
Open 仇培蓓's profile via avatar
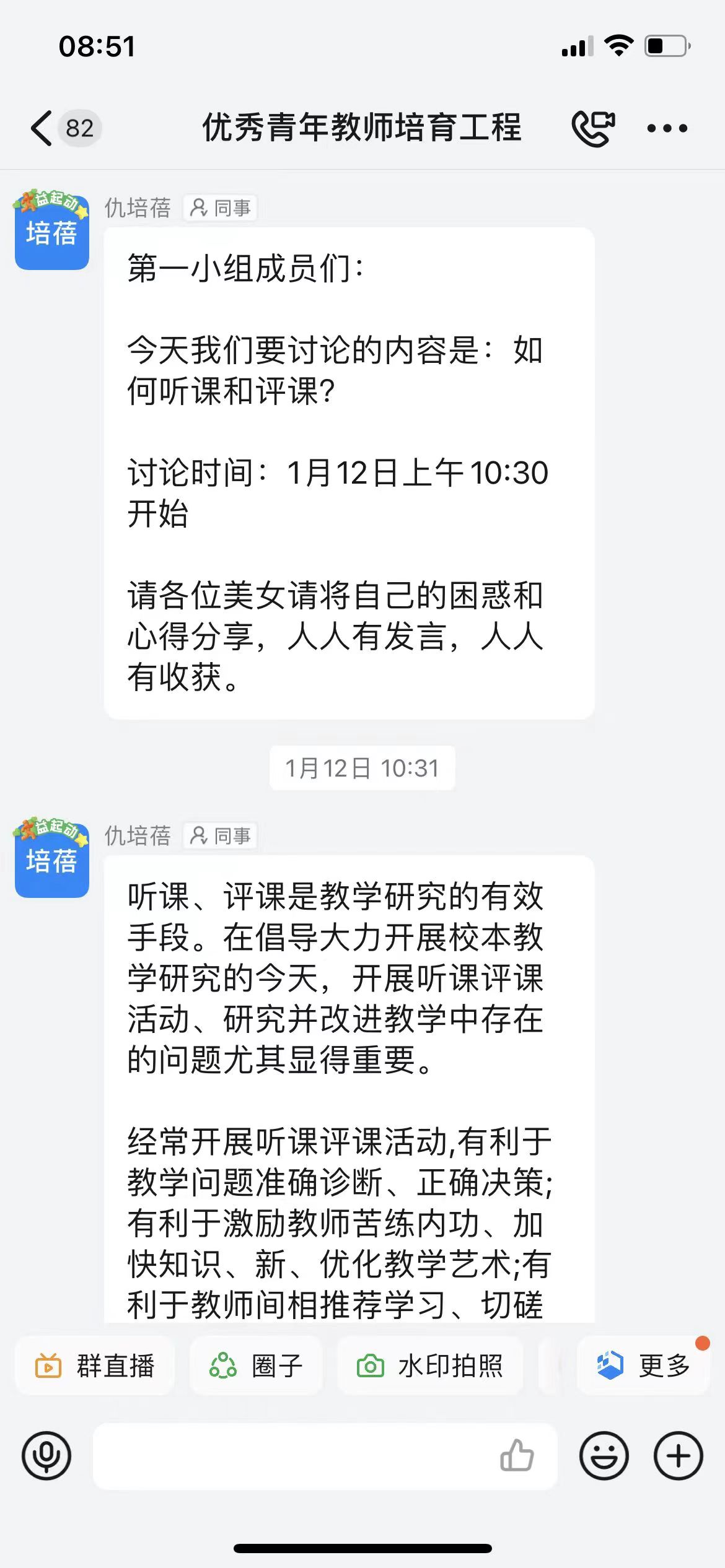tap(52, 232)
